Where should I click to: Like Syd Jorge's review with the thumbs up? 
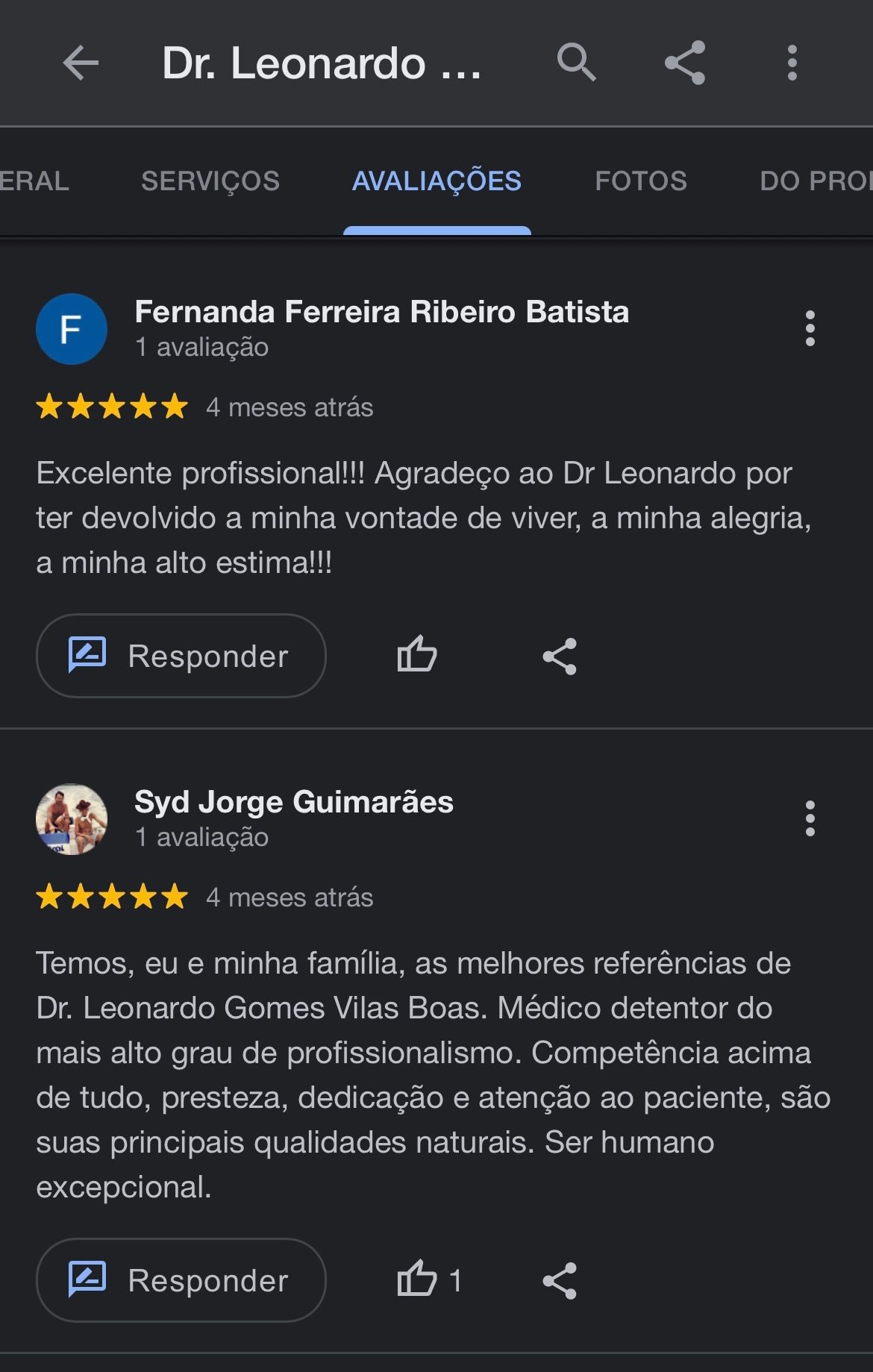(x=419, y=1279)
